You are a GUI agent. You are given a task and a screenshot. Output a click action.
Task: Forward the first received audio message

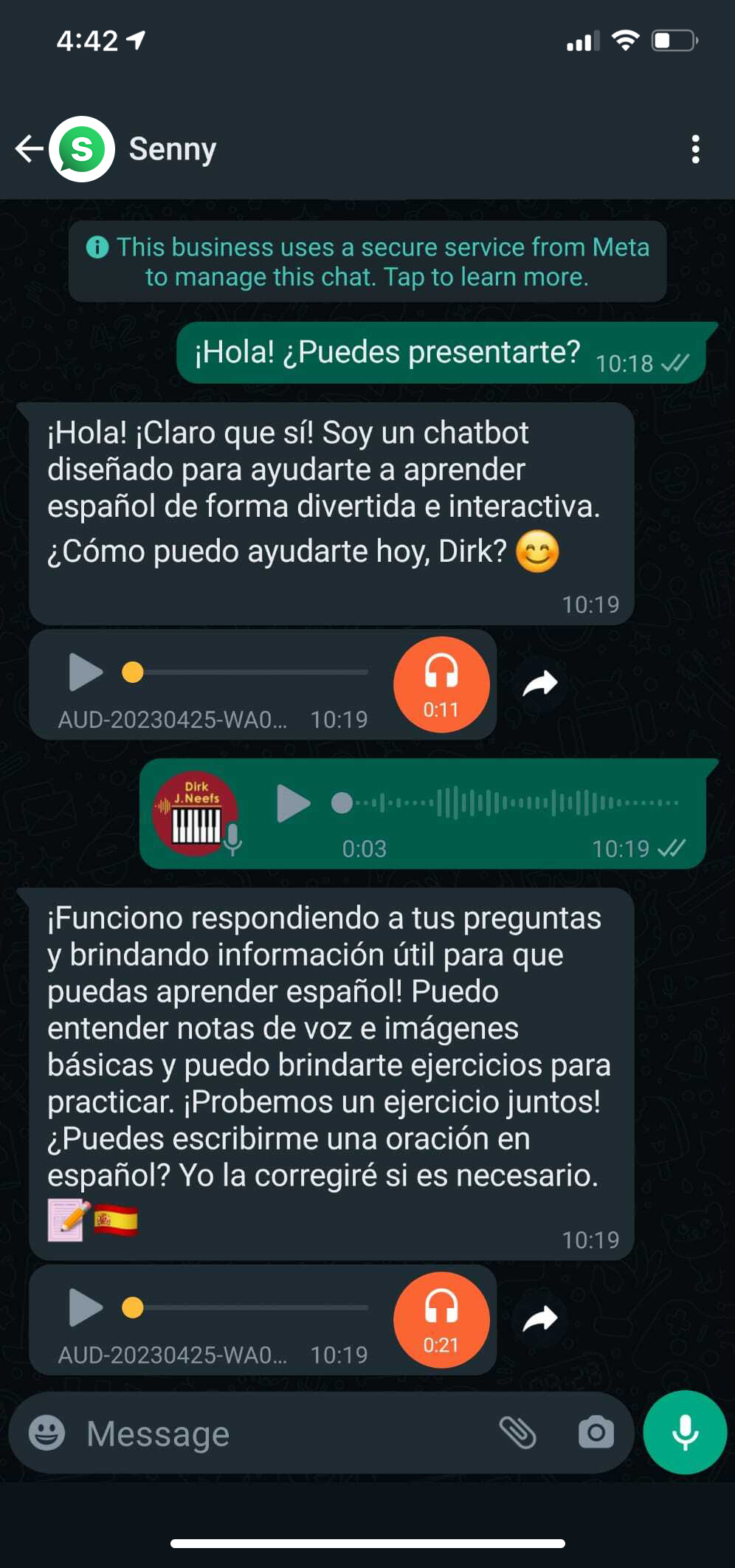point(541,683)
